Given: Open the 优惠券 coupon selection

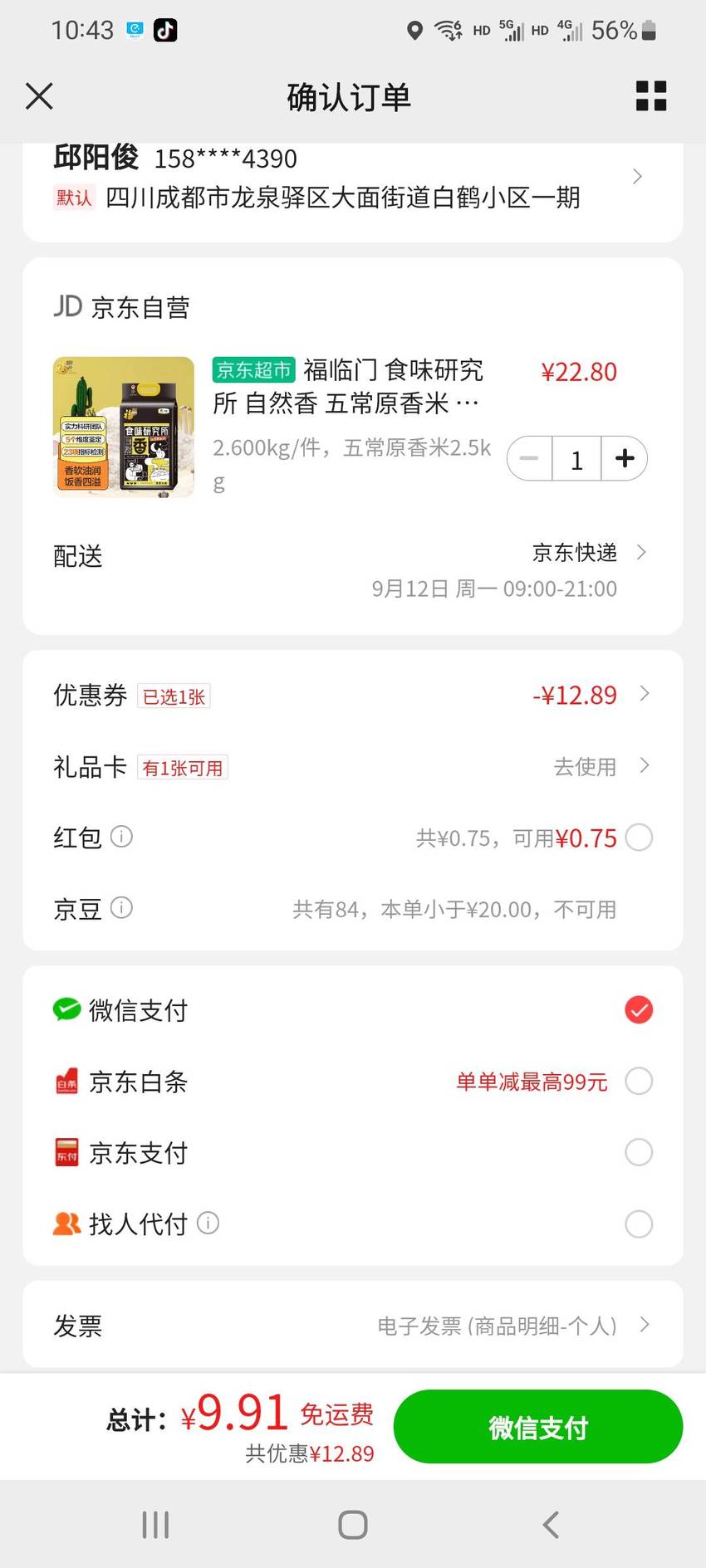Looking at the screenshot, I should pos(352,695).
